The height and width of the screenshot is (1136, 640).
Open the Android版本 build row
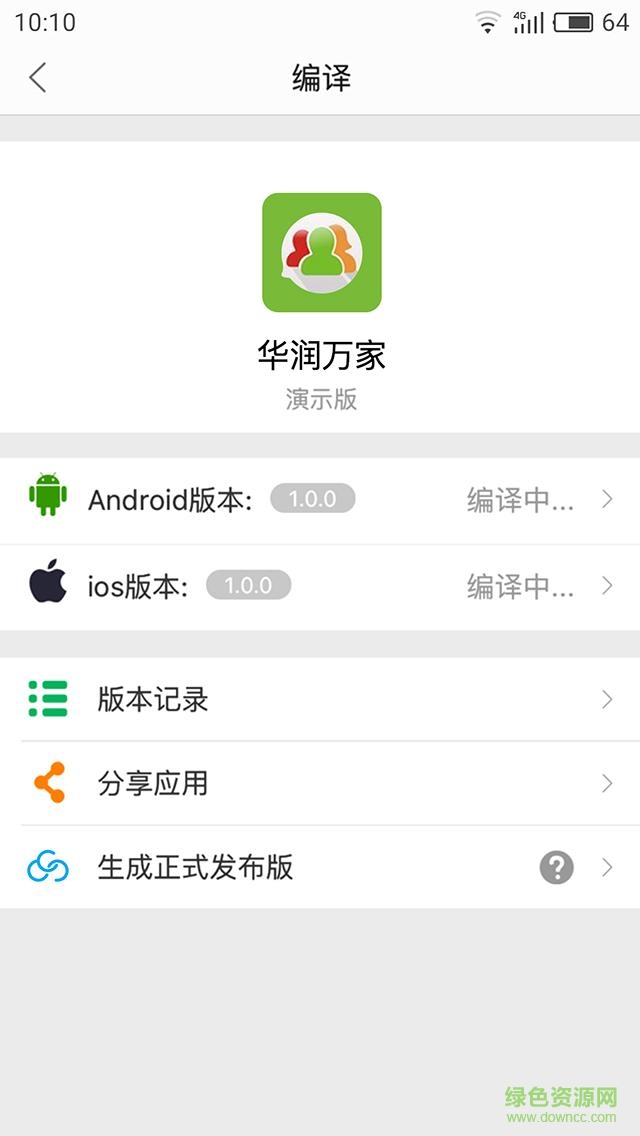pos(320,500)
